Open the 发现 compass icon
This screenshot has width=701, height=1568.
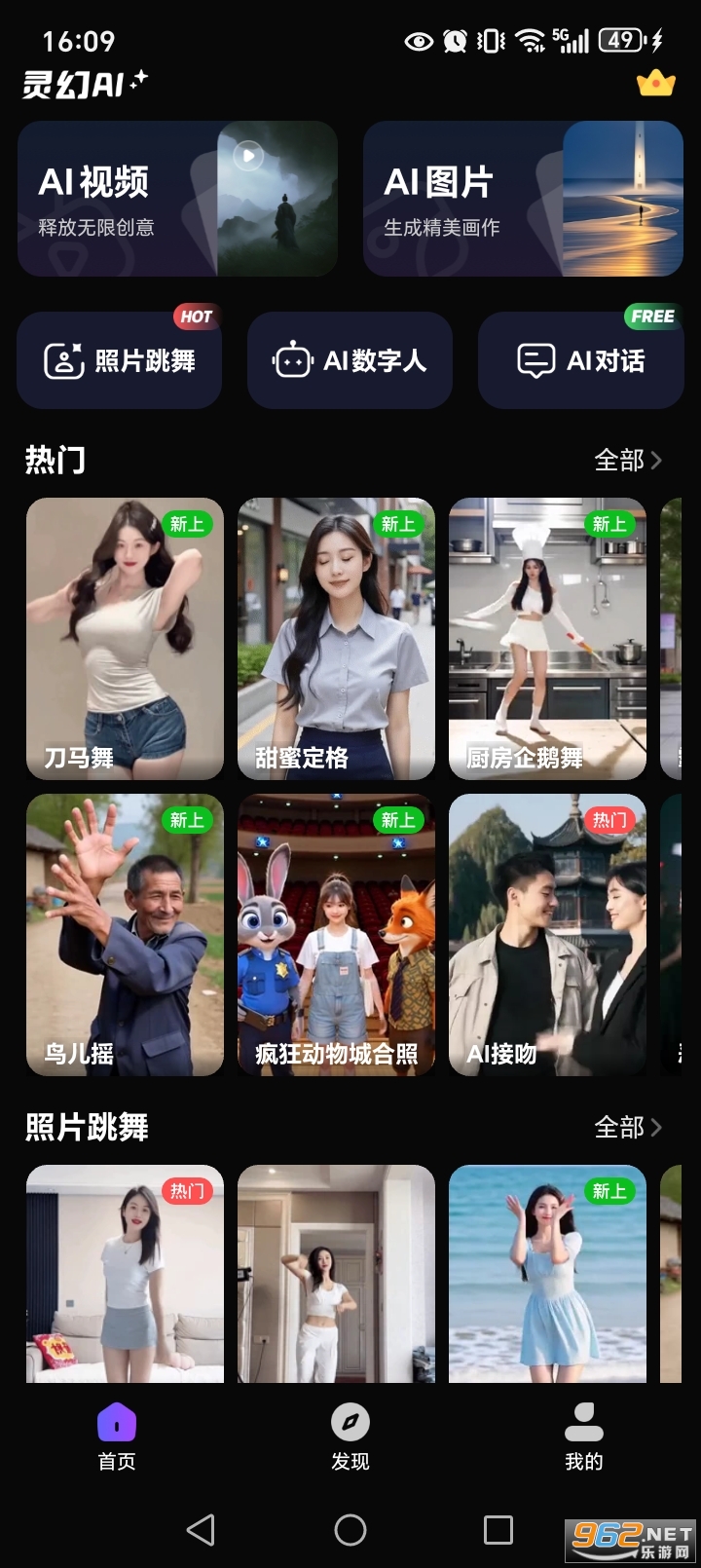click(350, 1424)
